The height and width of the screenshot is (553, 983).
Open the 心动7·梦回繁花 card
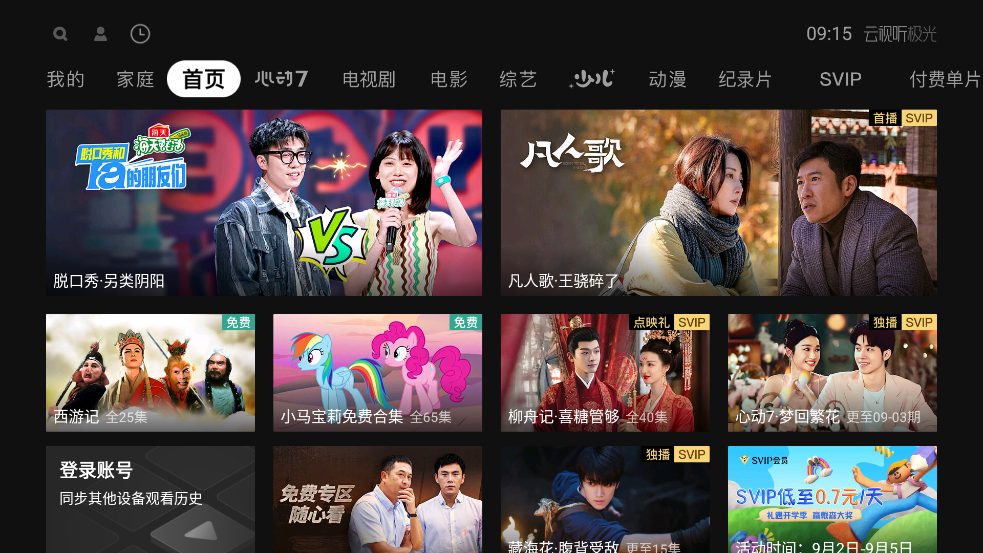[832, 373]
